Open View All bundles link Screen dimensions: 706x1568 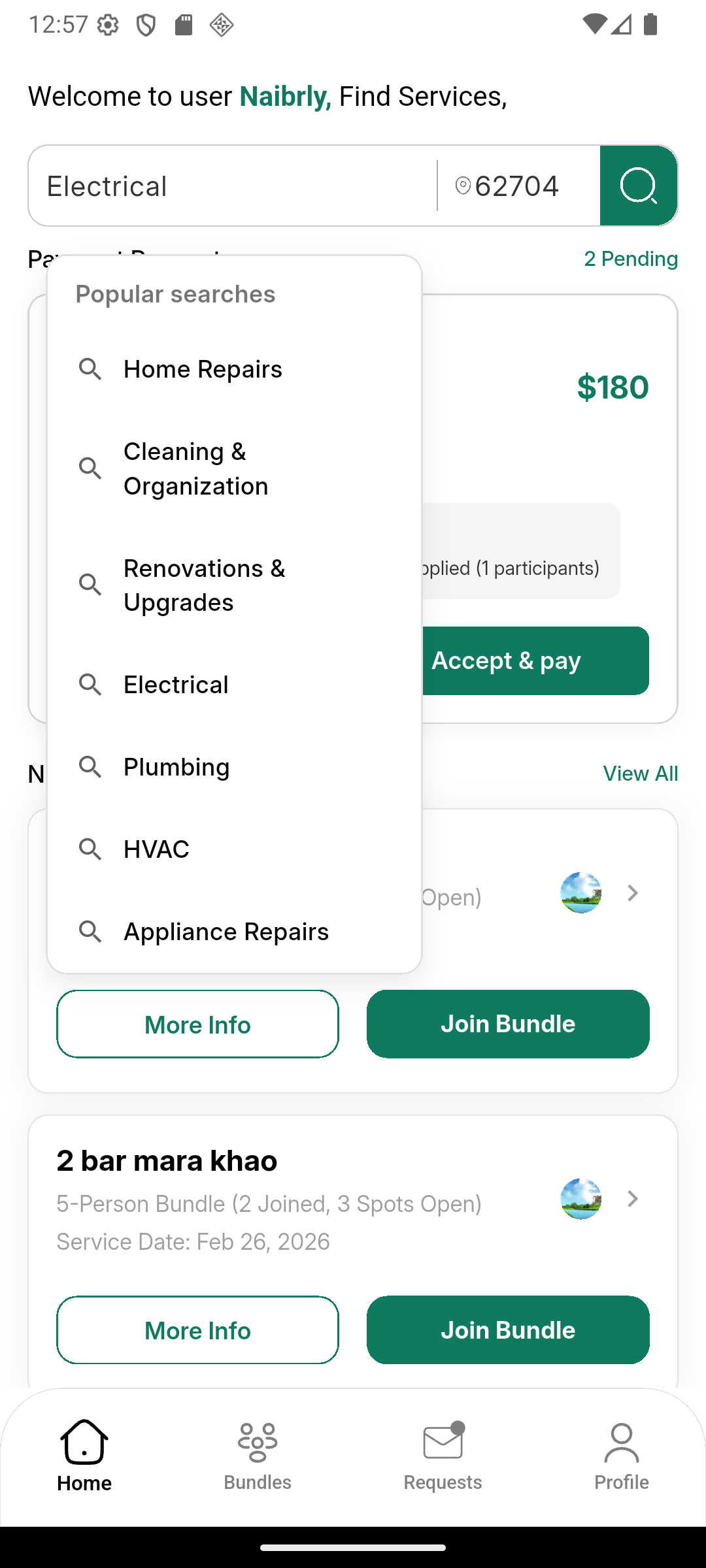(640, 774)
